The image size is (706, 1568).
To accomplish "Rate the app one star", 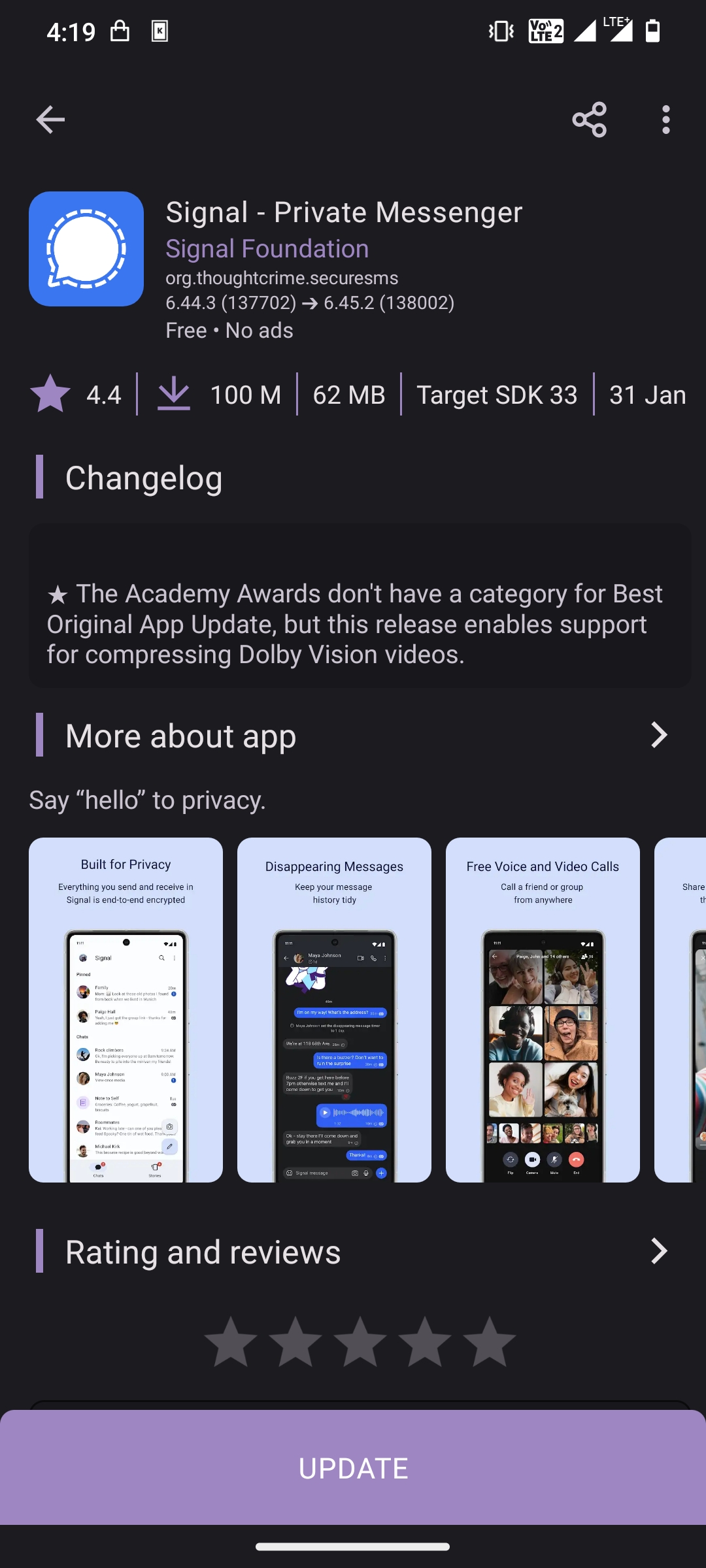I will pyautogui.click(x=231, y=1343).
